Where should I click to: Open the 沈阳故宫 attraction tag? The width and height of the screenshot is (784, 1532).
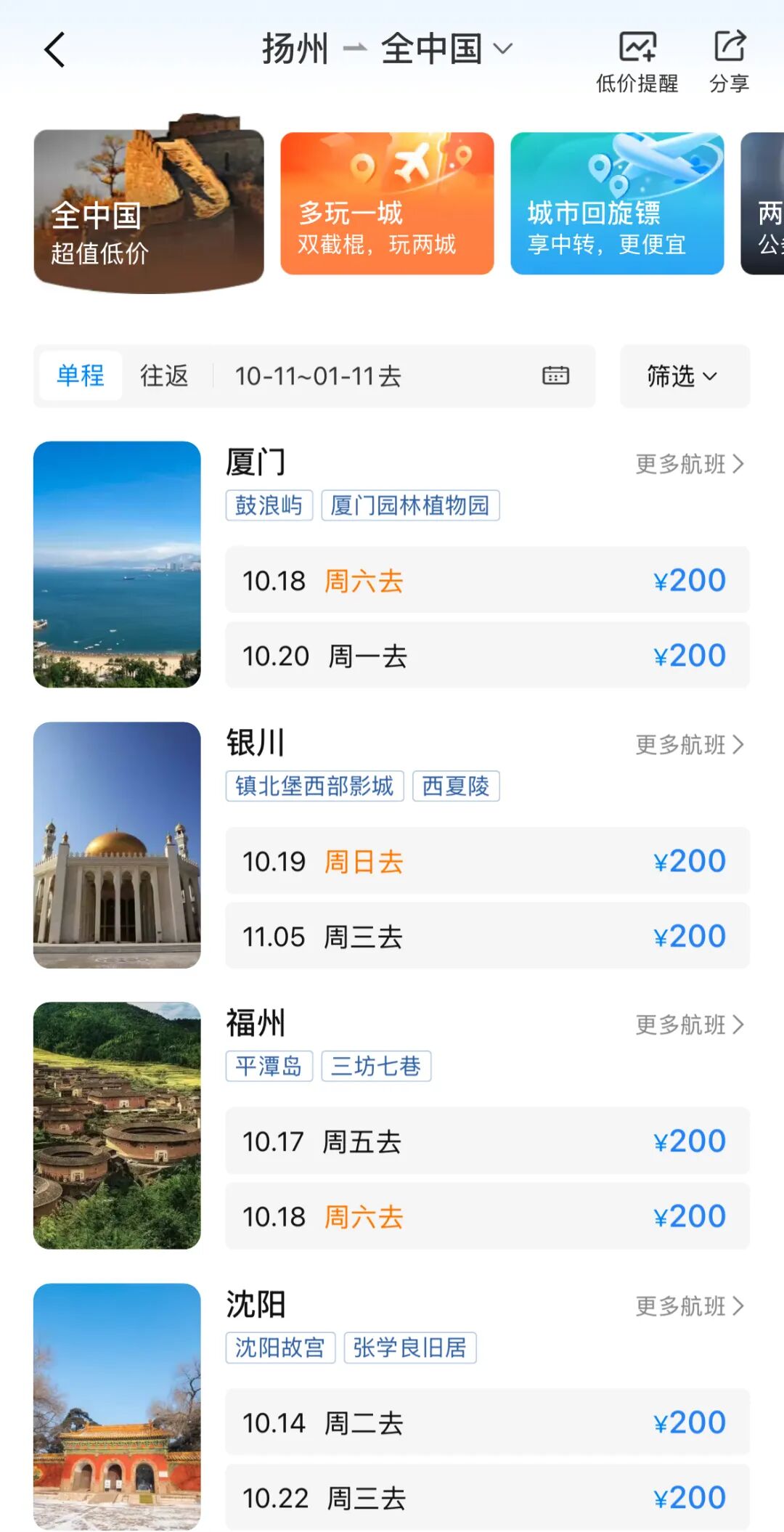point(280,1348)
